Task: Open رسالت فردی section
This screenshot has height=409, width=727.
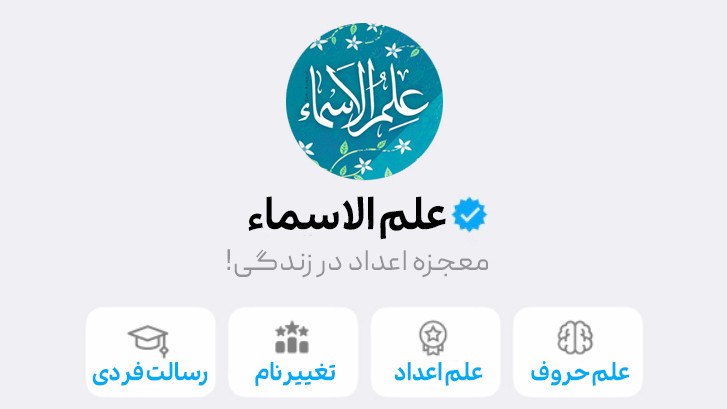Action: (151, 352)
